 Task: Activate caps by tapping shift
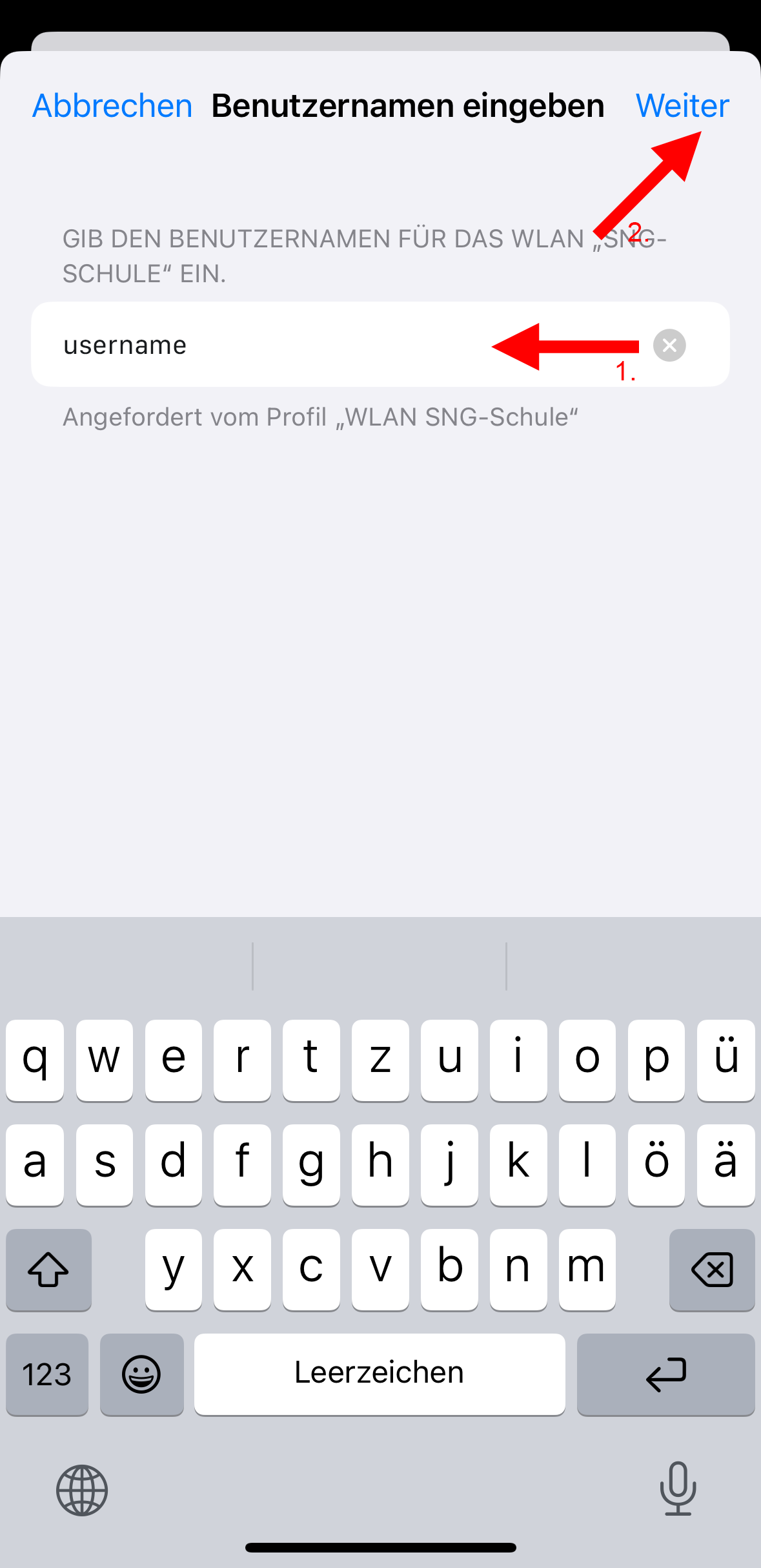pos(48,1269)
